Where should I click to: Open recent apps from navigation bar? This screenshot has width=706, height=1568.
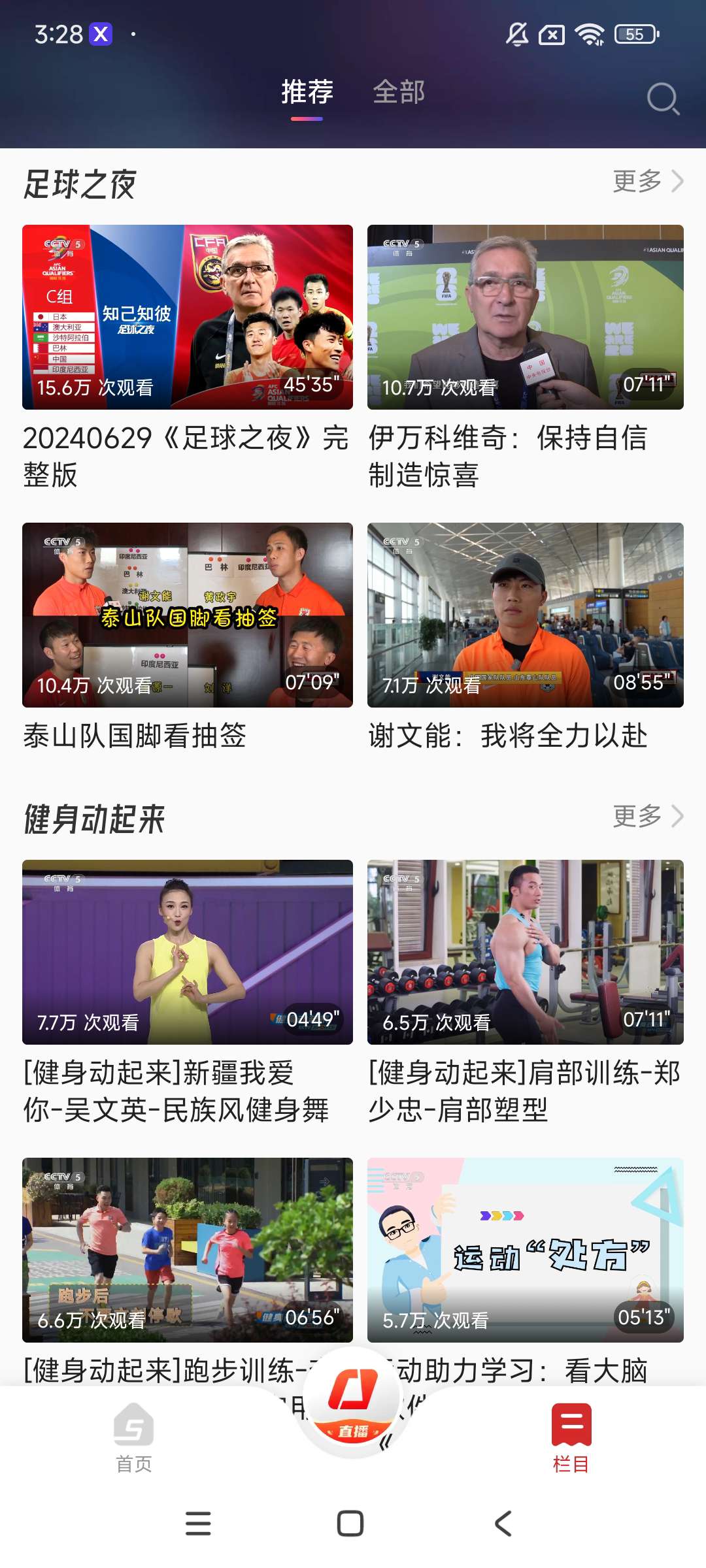pos(198,1524)
